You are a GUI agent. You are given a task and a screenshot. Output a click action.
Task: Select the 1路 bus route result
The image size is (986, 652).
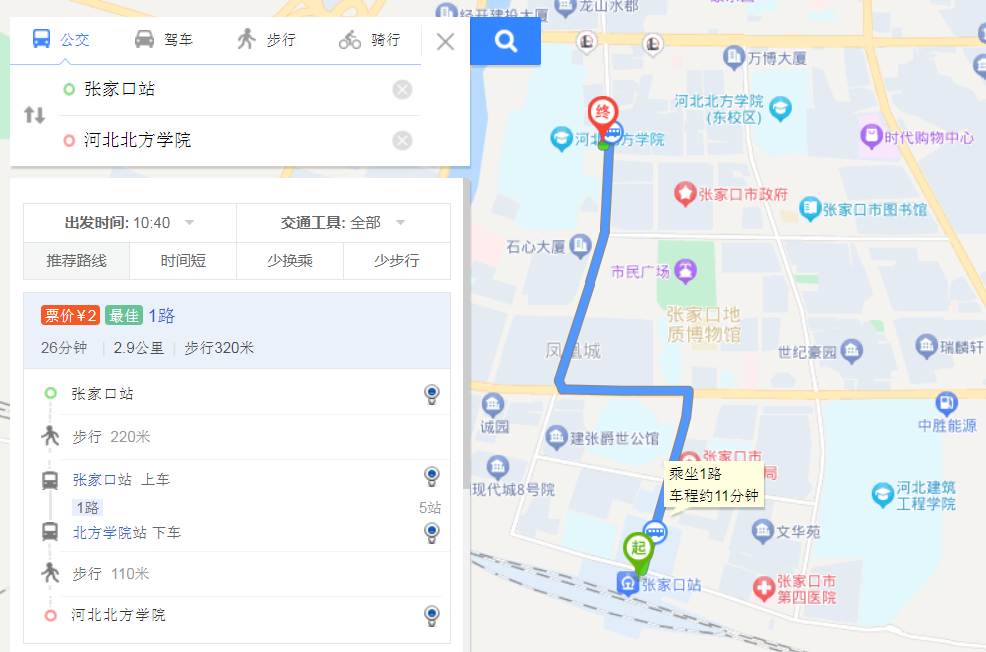pyautogui.click(x=162, y=316)
